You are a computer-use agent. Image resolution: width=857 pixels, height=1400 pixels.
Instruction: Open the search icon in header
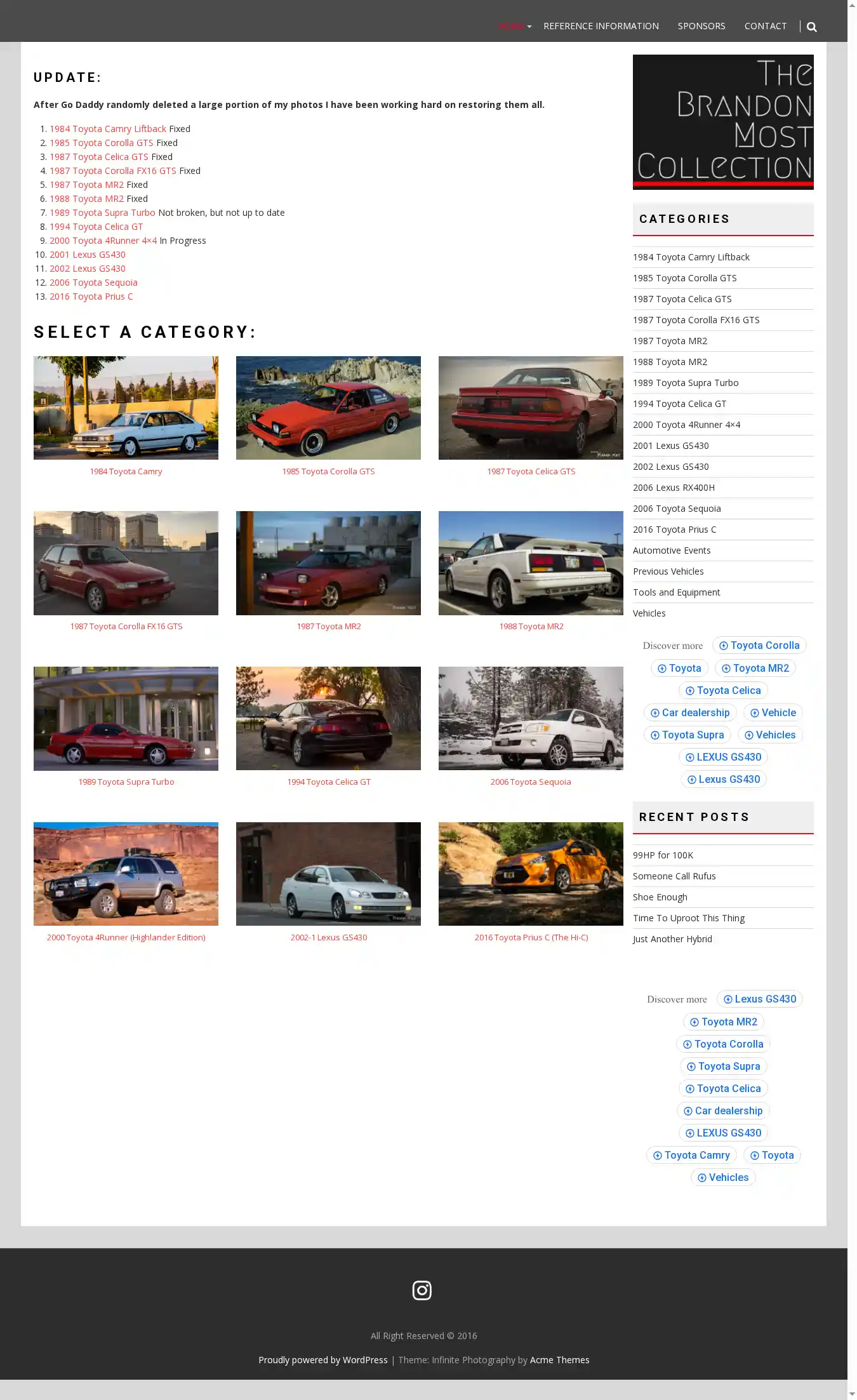811,27
